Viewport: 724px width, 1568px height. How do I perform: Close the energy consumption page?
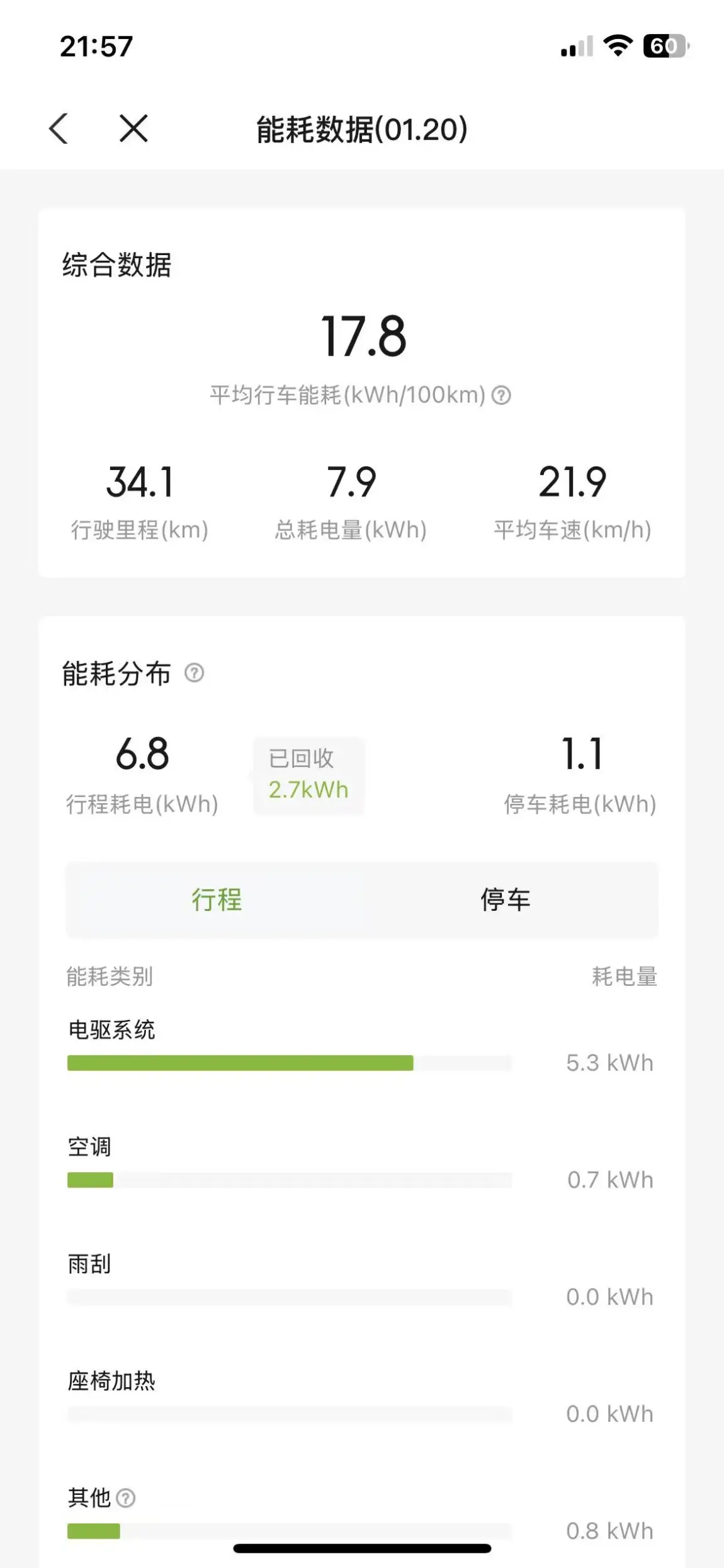(133, 129)
